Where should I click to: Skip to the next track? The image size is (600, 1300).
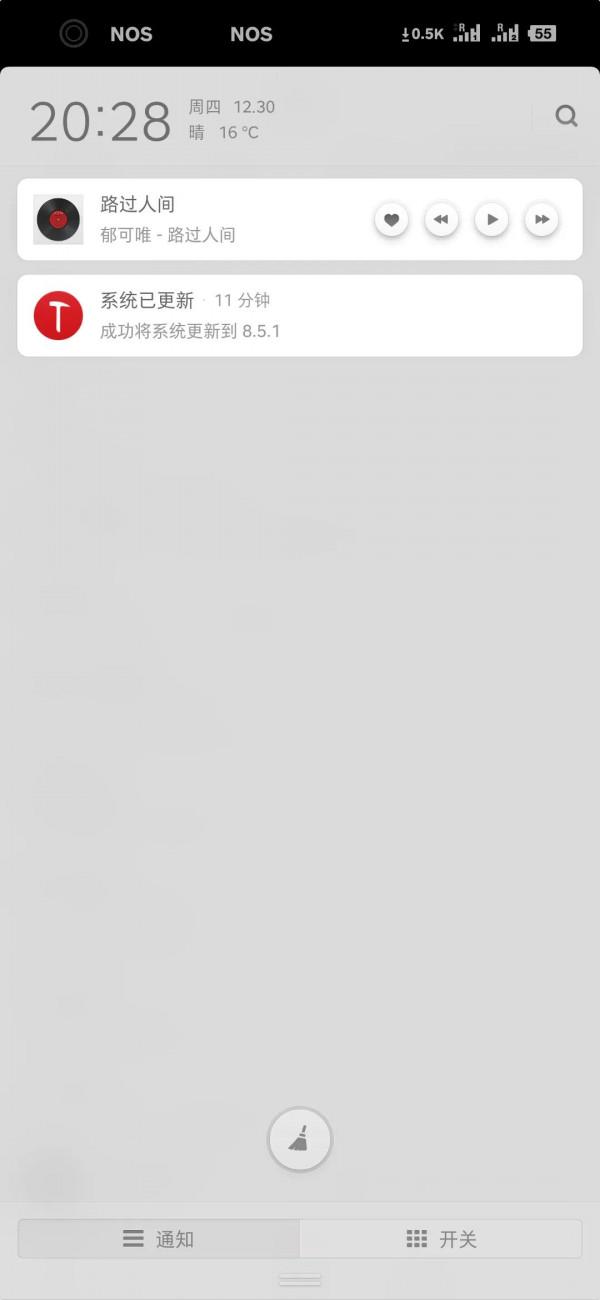[541, 220]
